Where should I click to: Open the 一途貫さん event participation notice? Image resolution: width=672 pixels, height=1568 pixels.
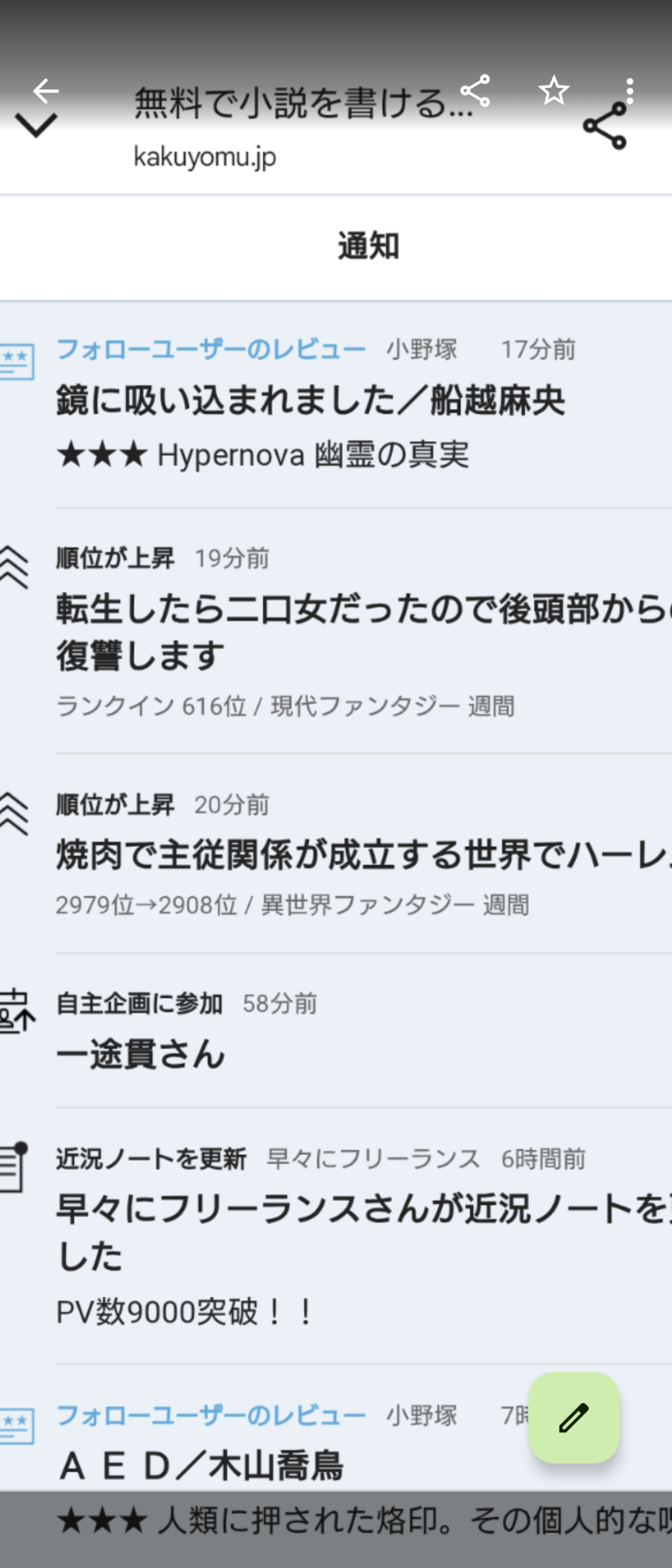(142, 1054)
